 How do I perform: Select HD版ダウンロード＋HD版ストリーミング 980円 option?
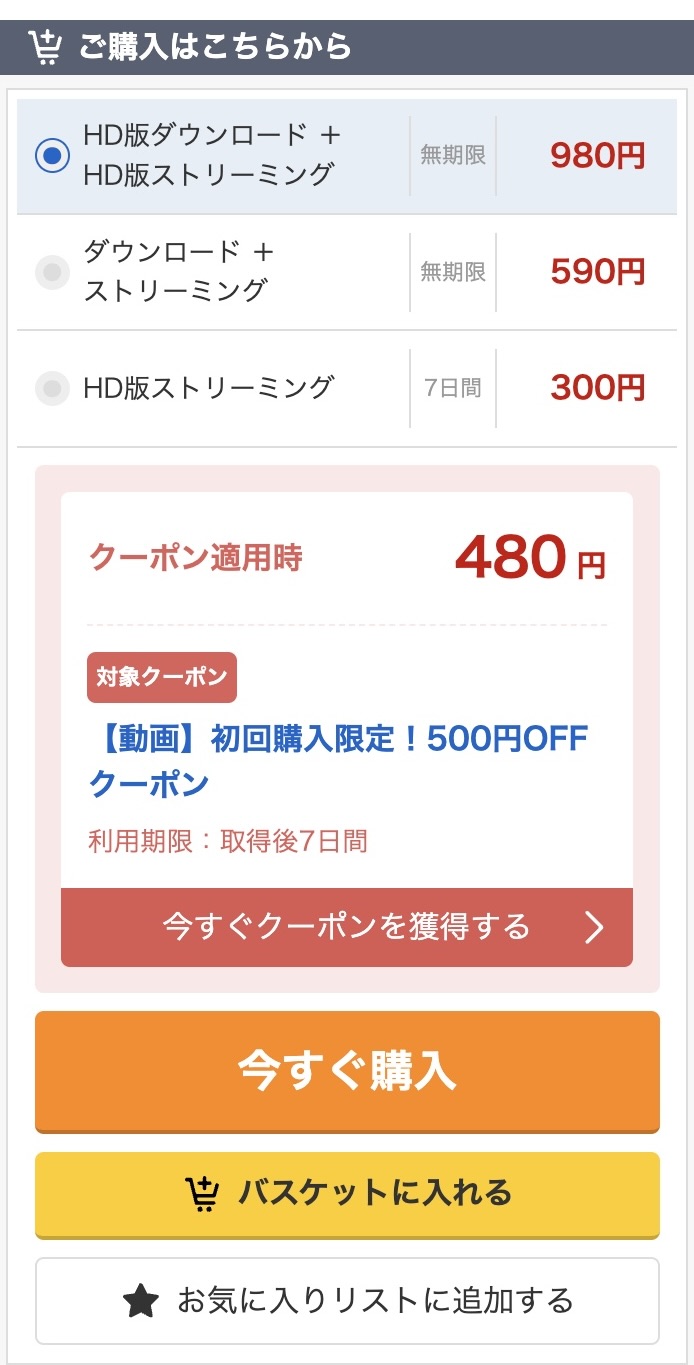pos(53,156)
